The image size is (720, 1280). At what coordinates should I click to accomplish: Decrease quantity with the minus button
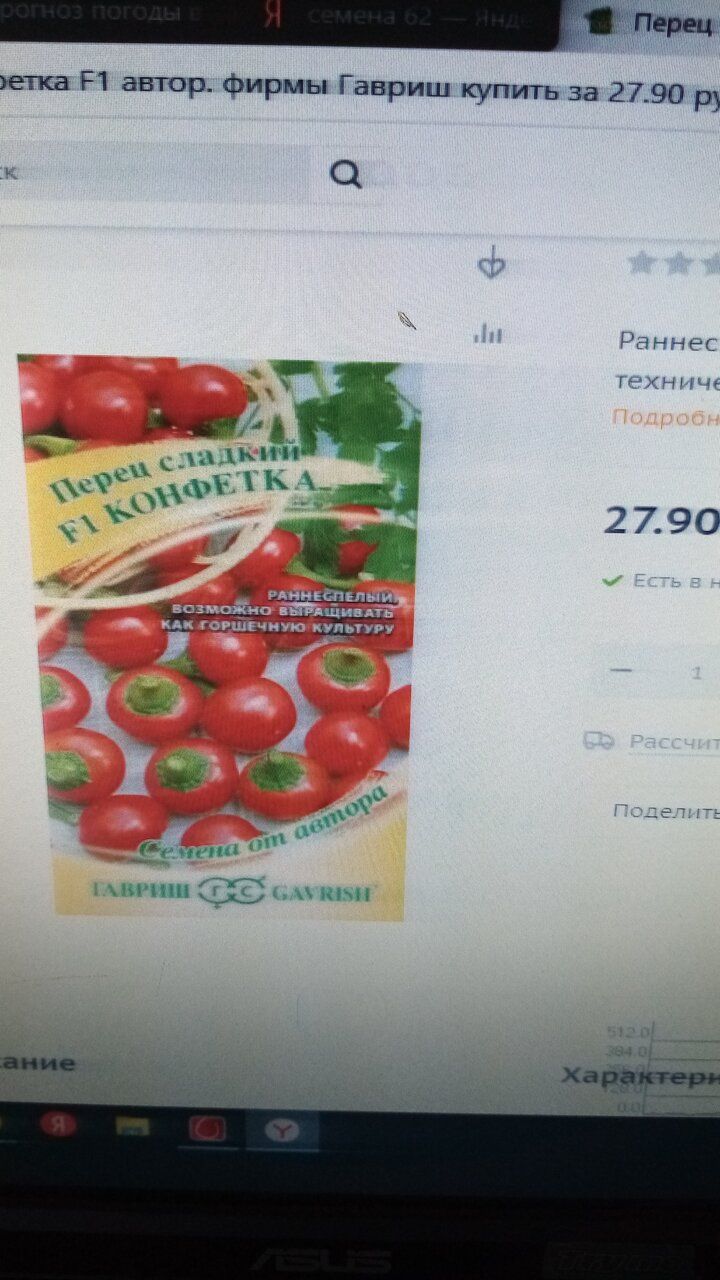(x=620, y=671)
